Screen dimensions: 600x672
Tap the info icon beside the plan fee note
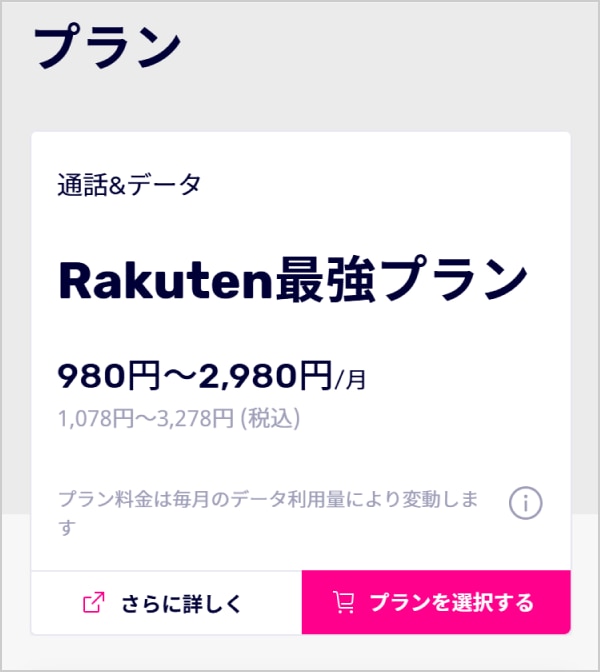pyautogui.click(x=526, y=503)
